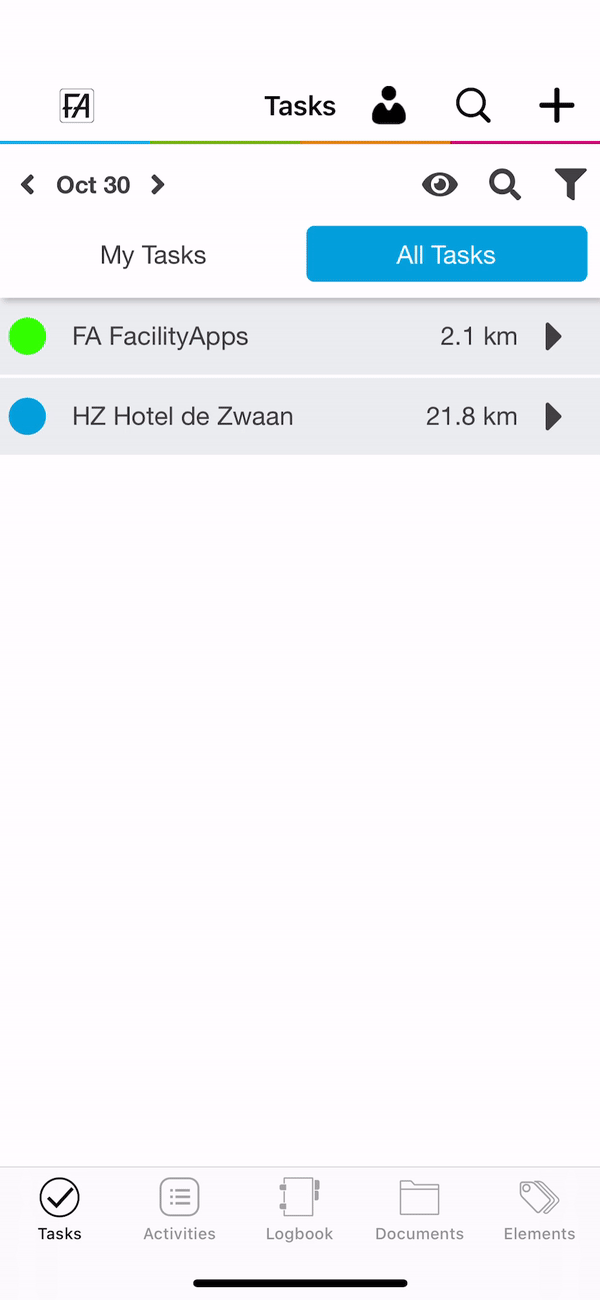Add a new task with plus

pyautogui.click(x=556, y=105)
